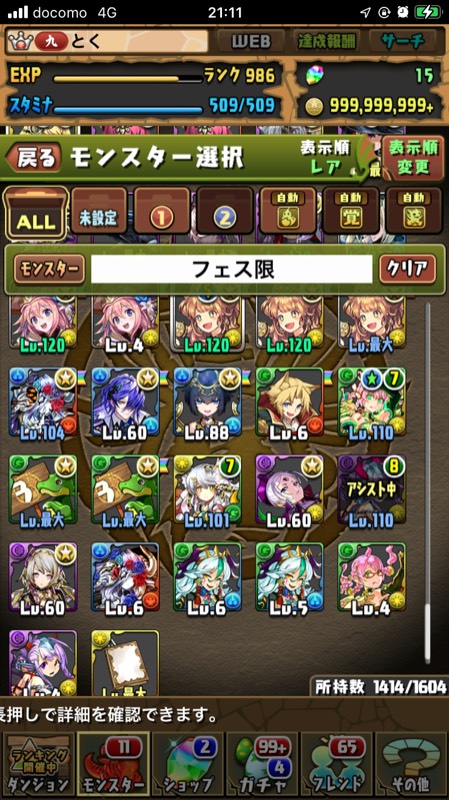Go to the その他 tab
The image size is (449, 800).
point(412,764)
